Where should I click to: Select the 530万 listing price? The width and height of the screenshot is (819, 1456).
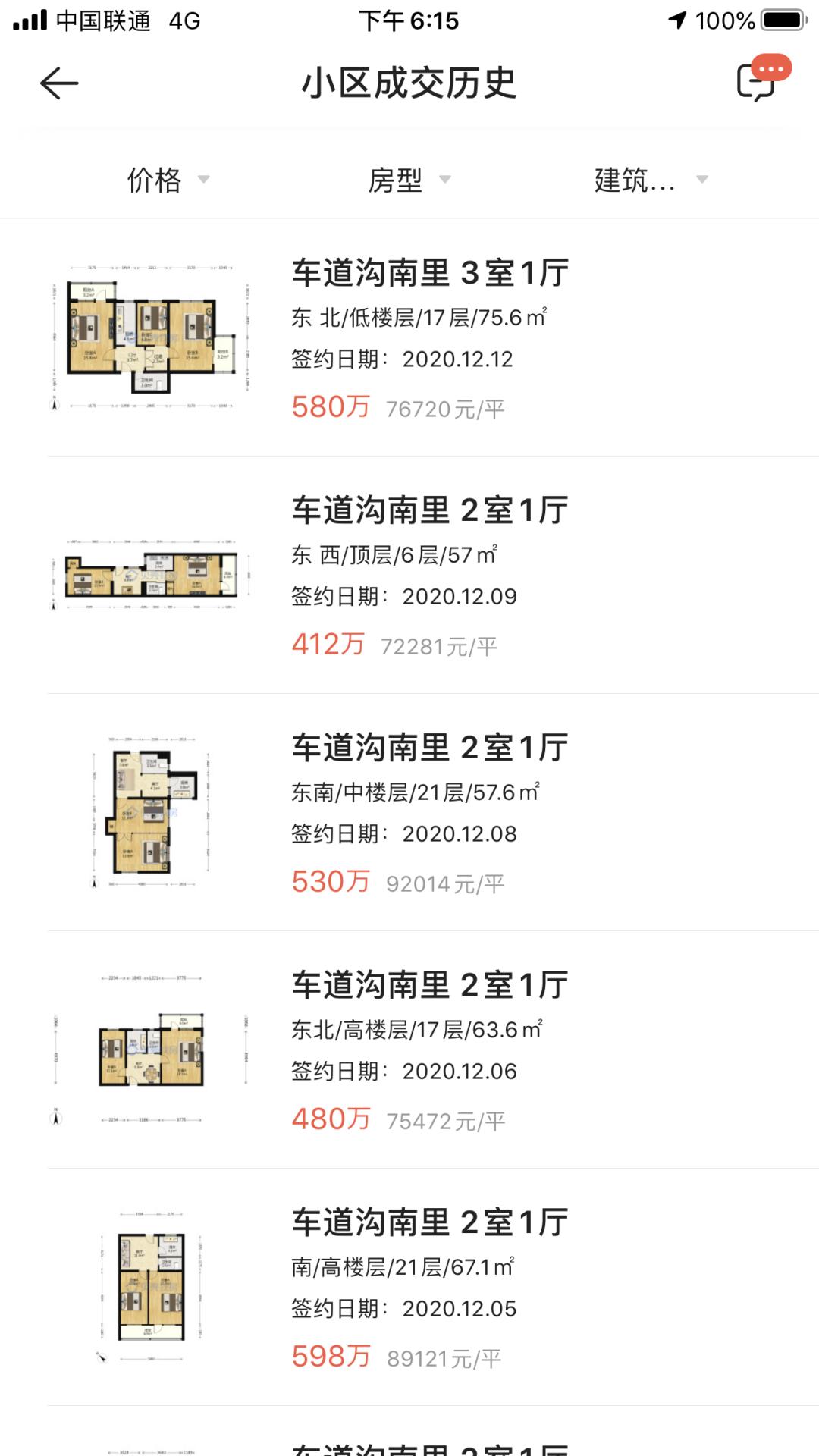(x=329, y=882)
